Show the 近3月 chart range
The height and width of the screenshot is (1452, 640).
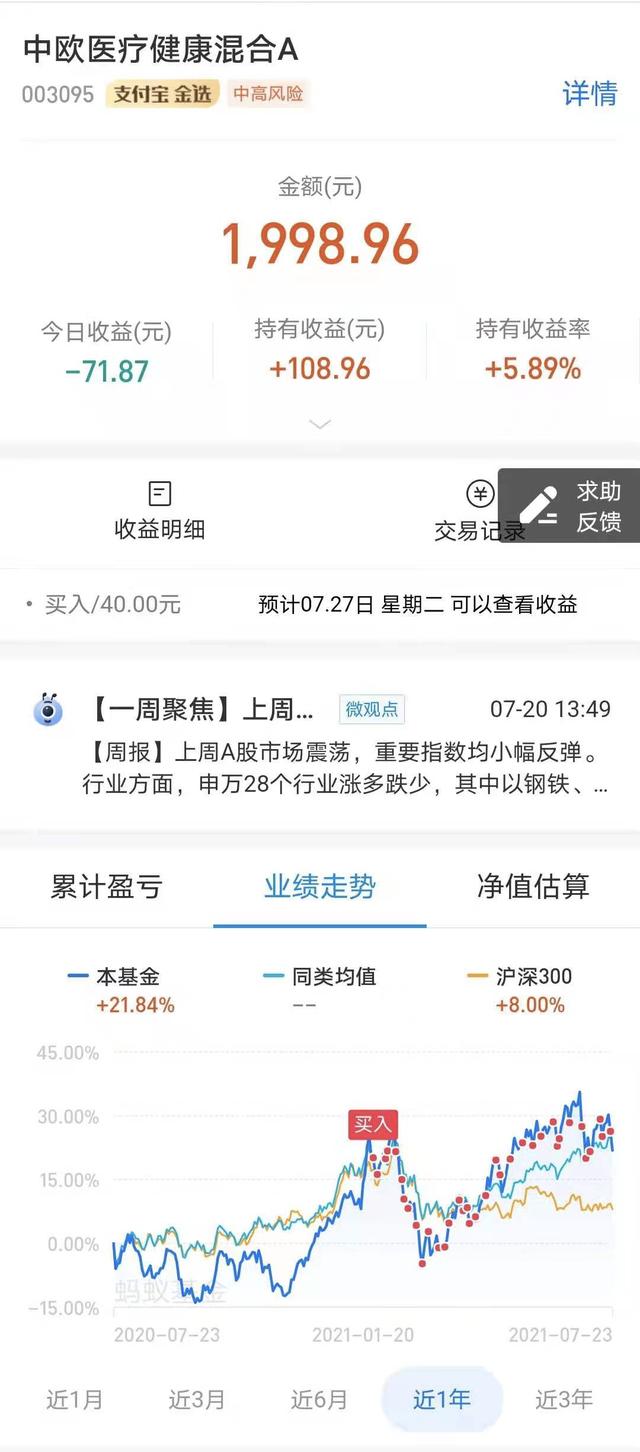197,1399
